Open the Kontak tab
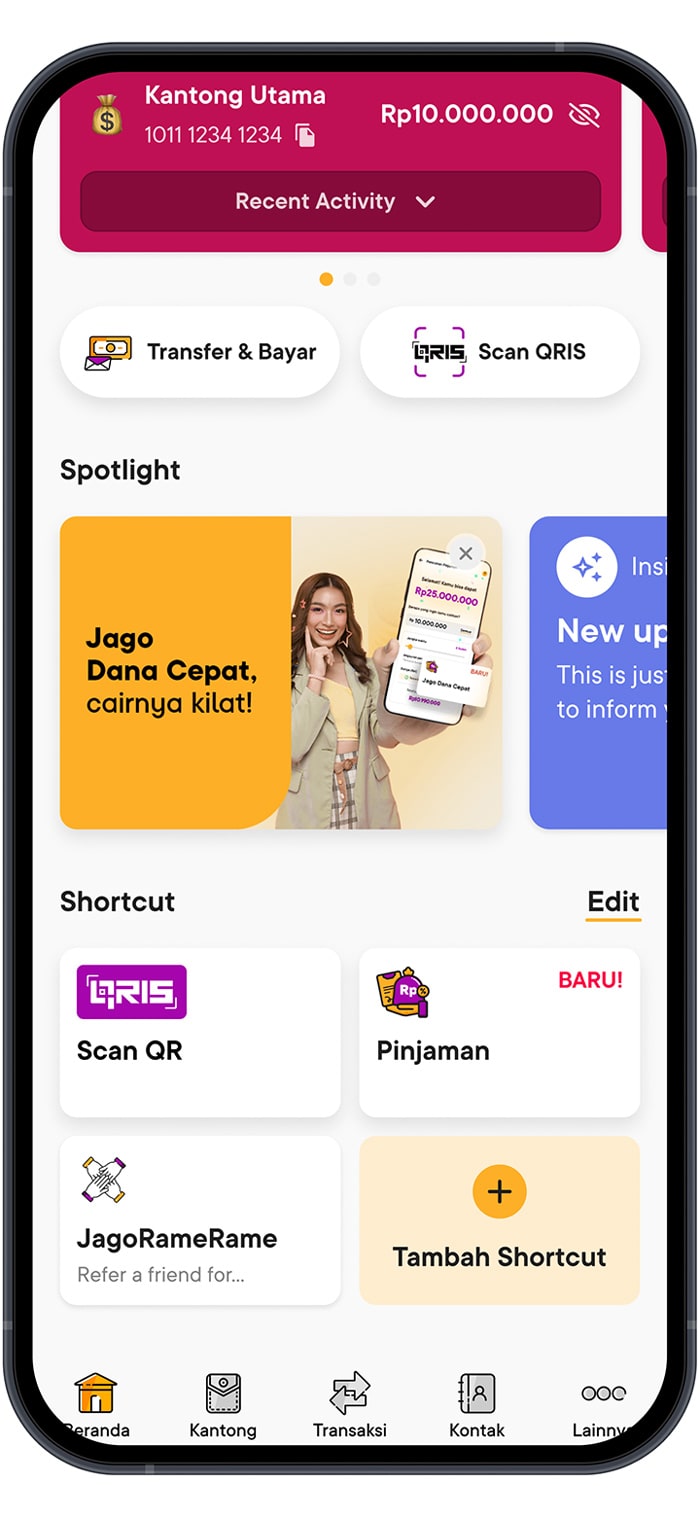 [477, 1404]
